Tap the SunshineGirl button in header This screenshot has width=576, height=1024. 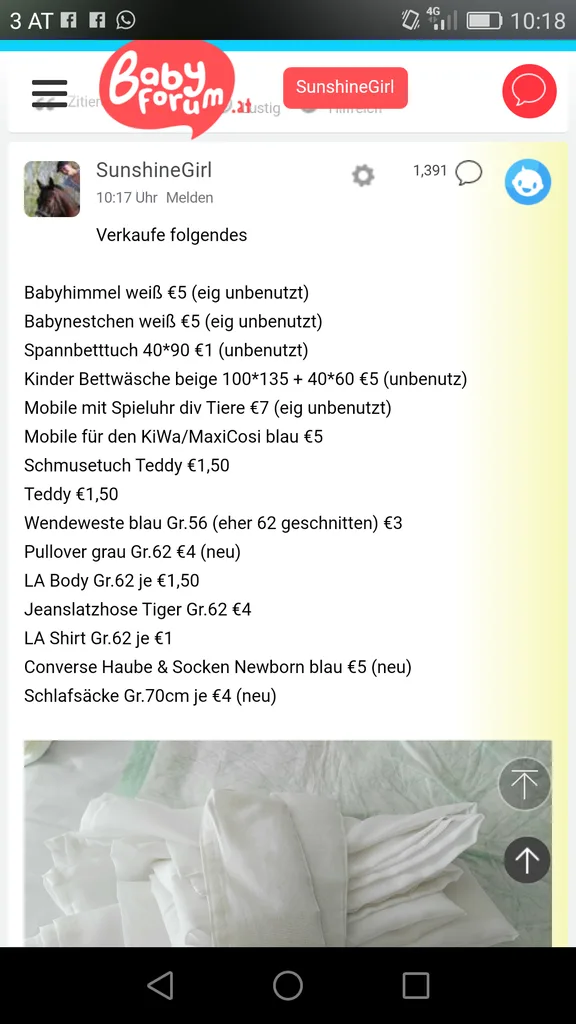pos(345,88)
